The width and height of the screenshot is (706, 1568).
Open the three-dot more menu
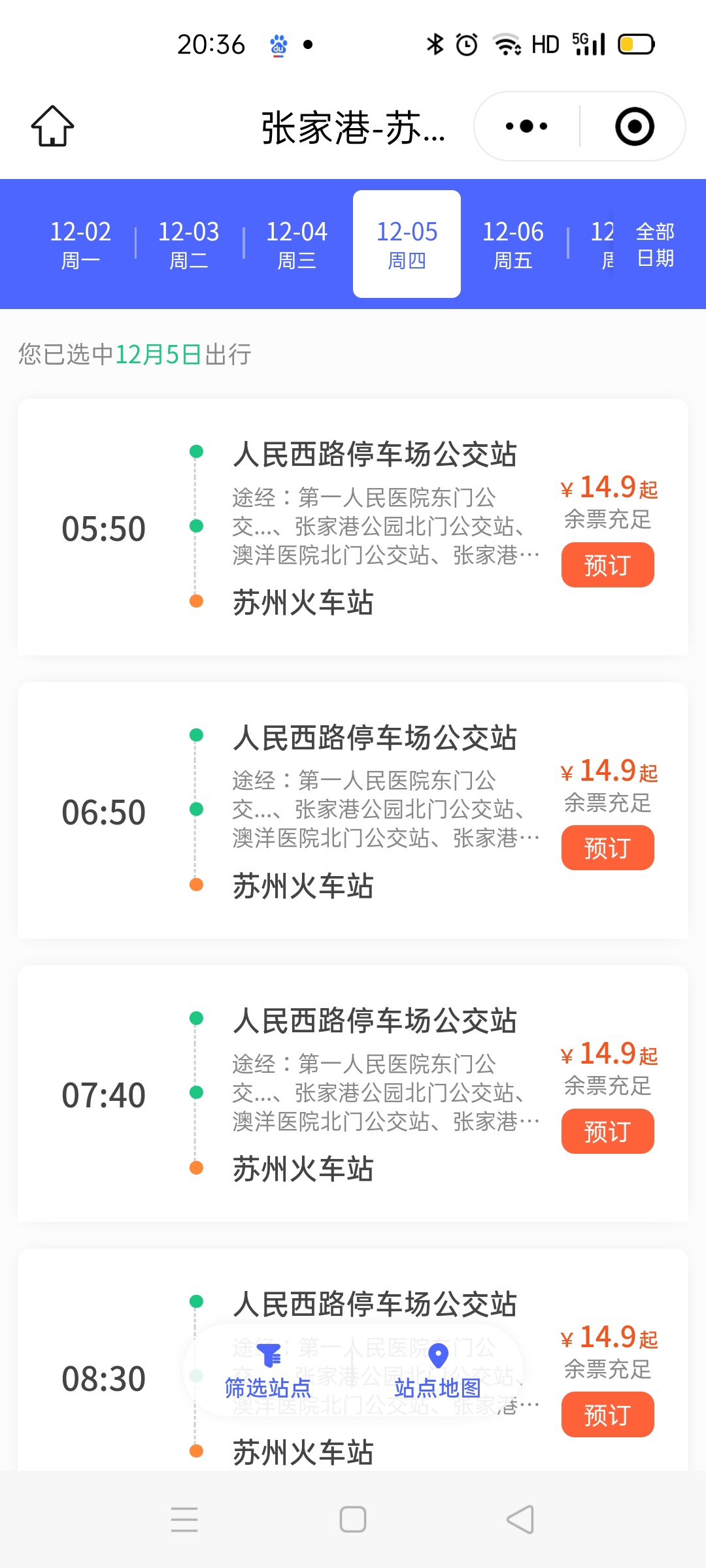pos(527,126)
